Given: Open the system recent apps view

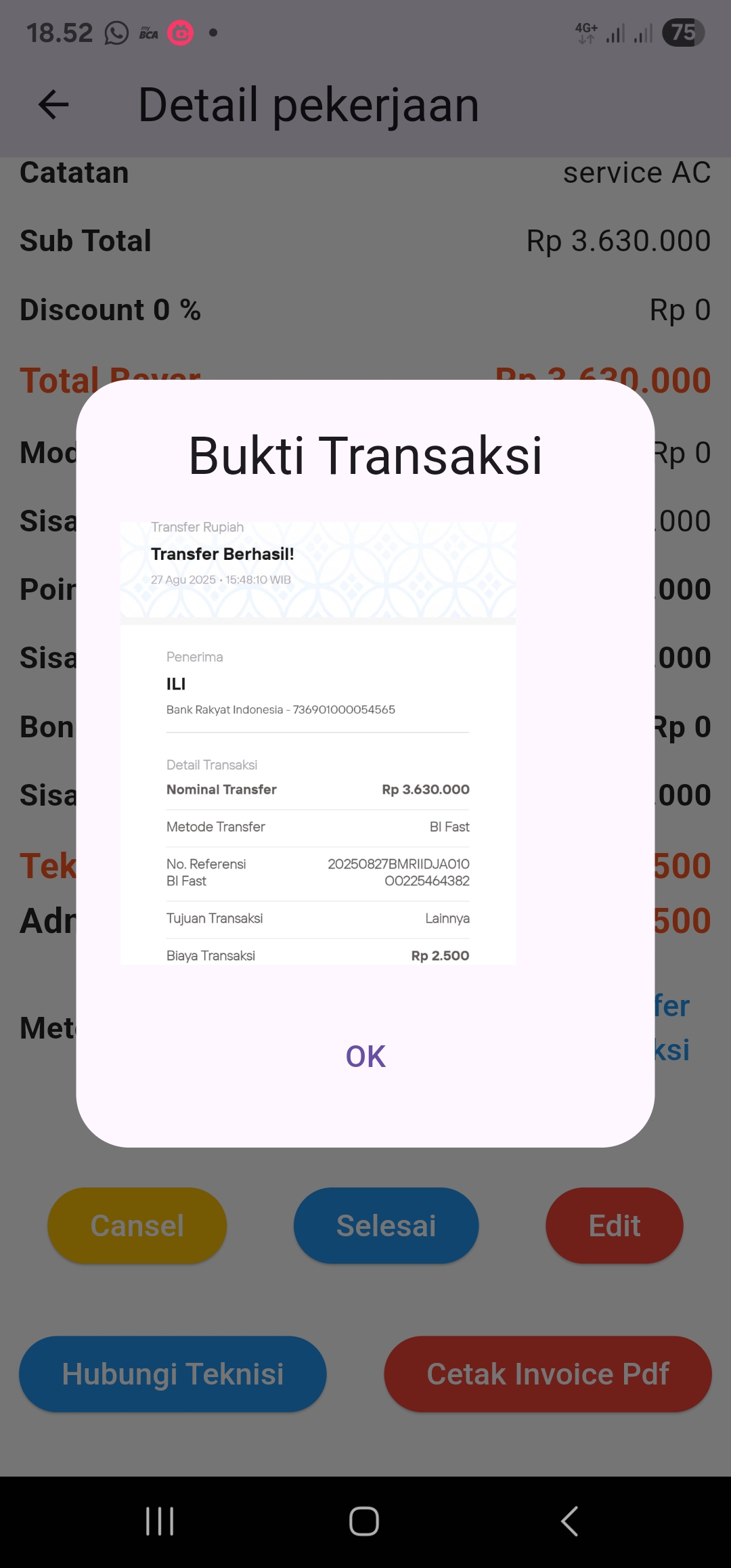Looking at the screenshot, I should pos(160,1521).
